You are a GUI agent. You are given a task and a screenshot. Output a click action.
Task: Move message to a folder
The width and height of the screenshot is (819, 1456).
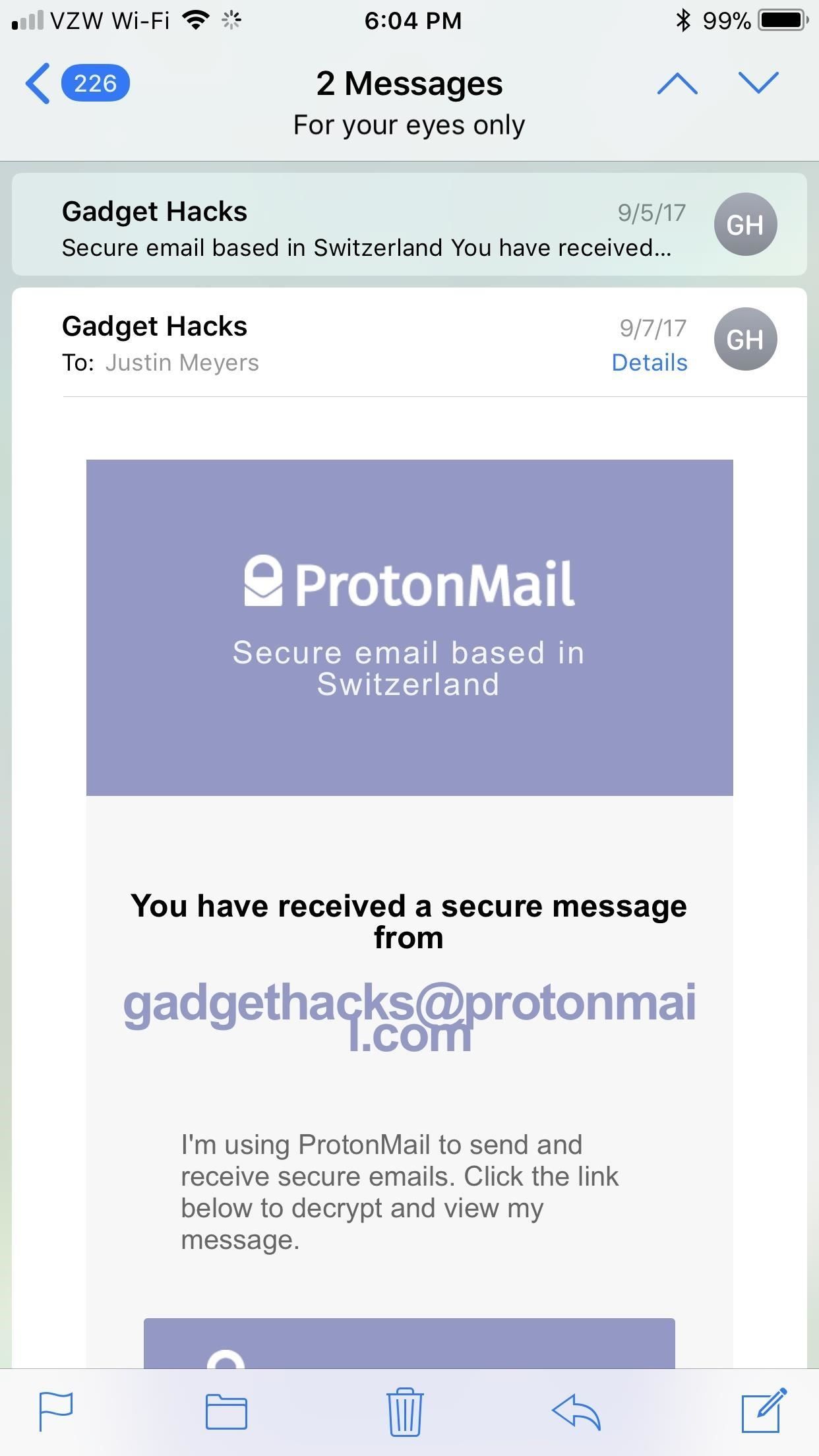[226, 1412]
